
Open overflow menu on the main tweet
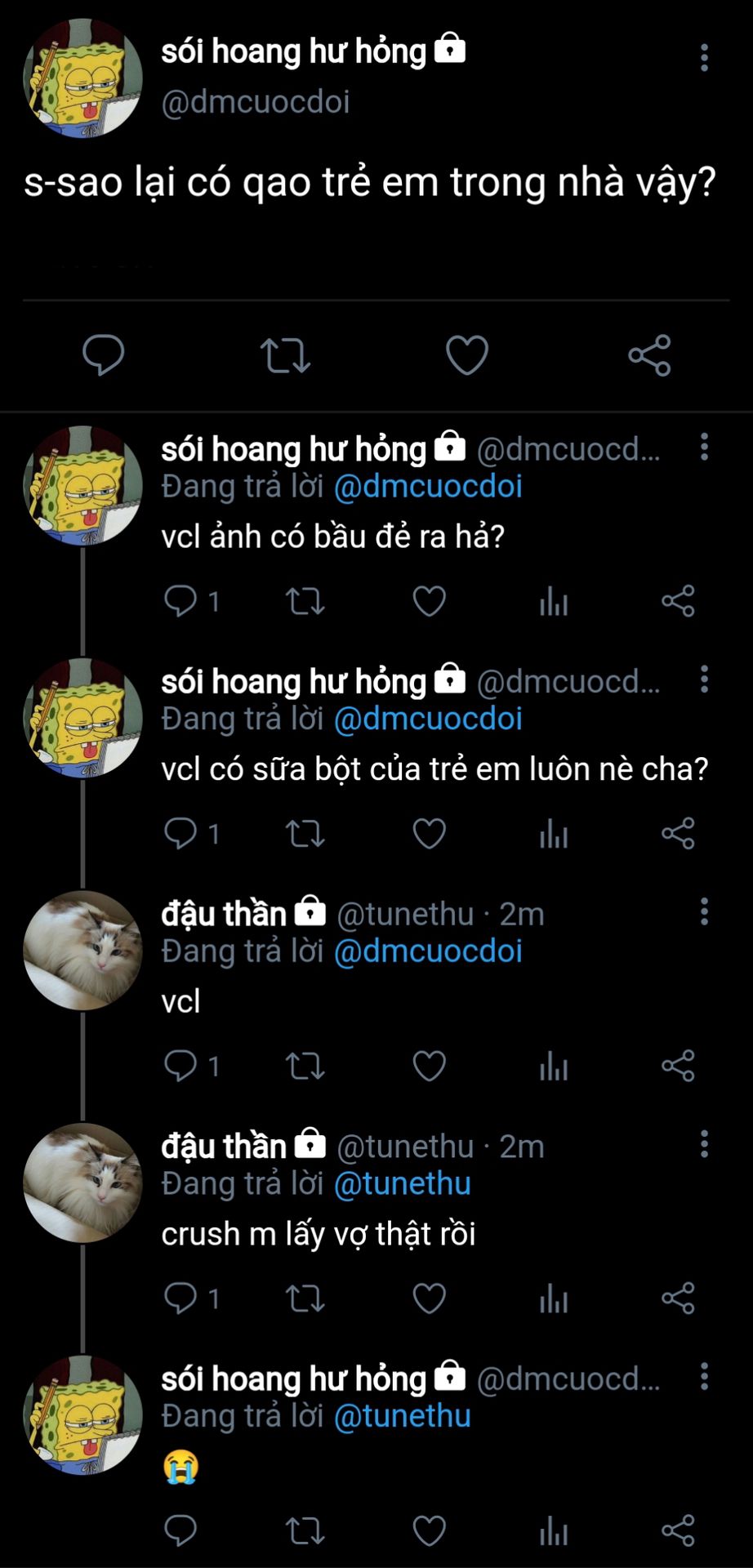704,58
